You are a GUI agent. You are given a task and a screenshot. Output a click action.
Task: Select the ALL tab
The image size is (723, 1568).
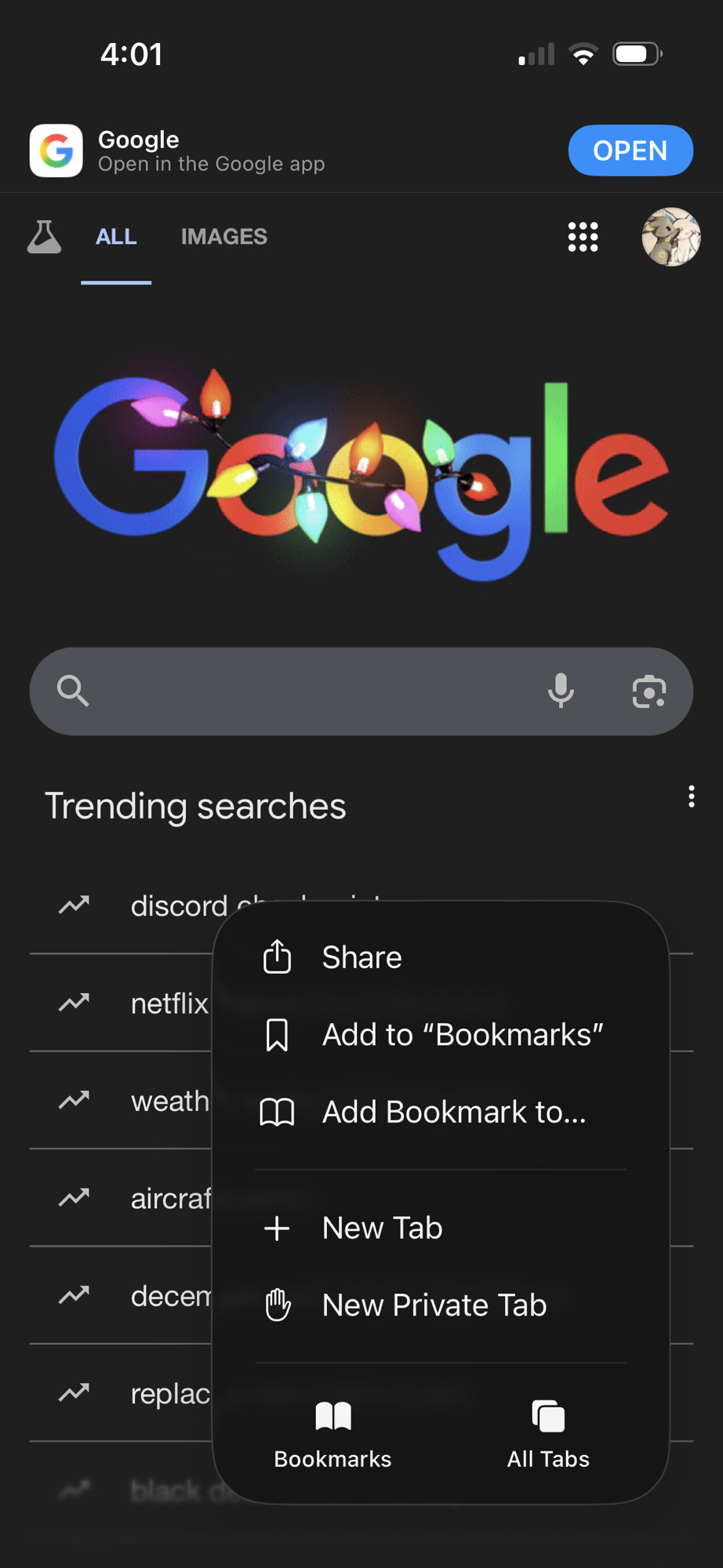(116, 237)
